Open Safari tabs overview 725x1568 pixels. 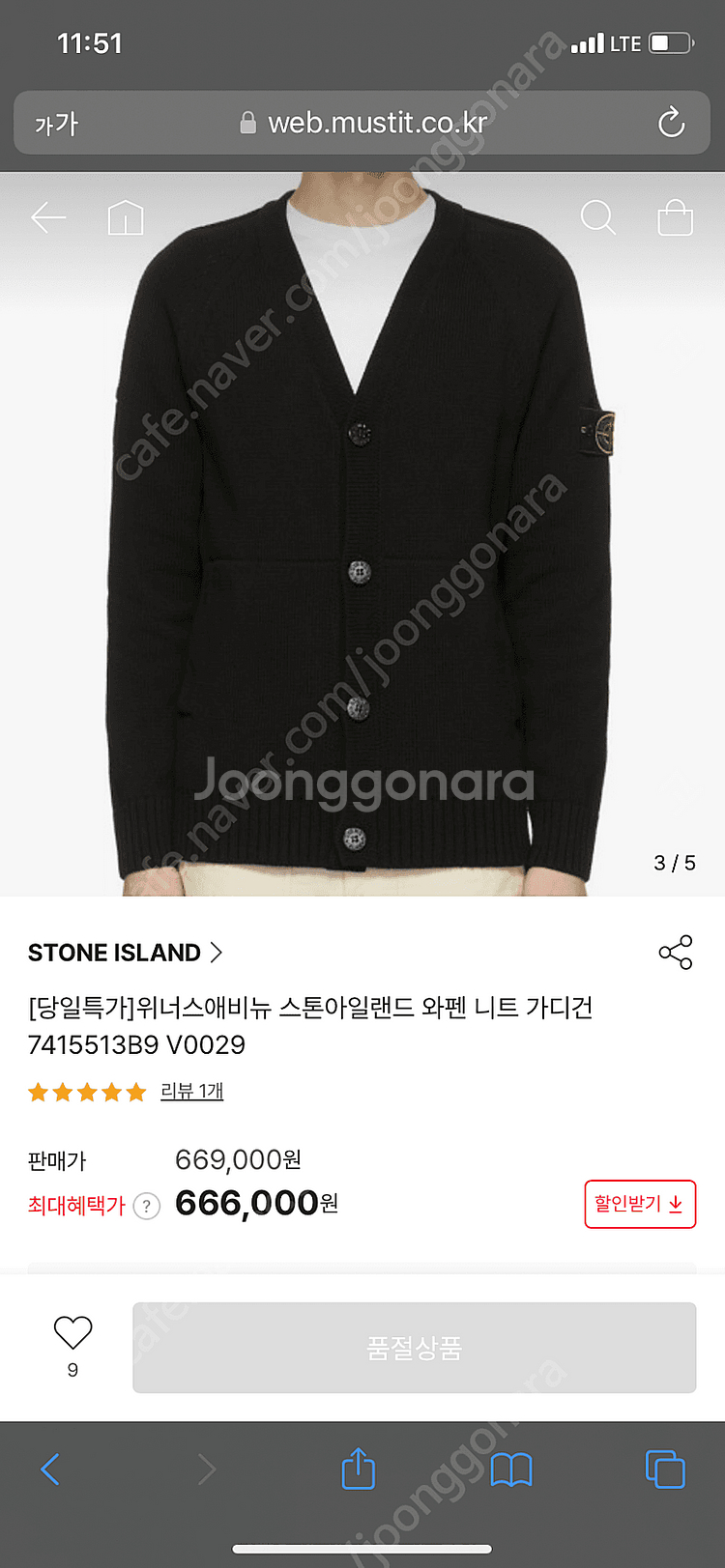tap(665, 1469)
